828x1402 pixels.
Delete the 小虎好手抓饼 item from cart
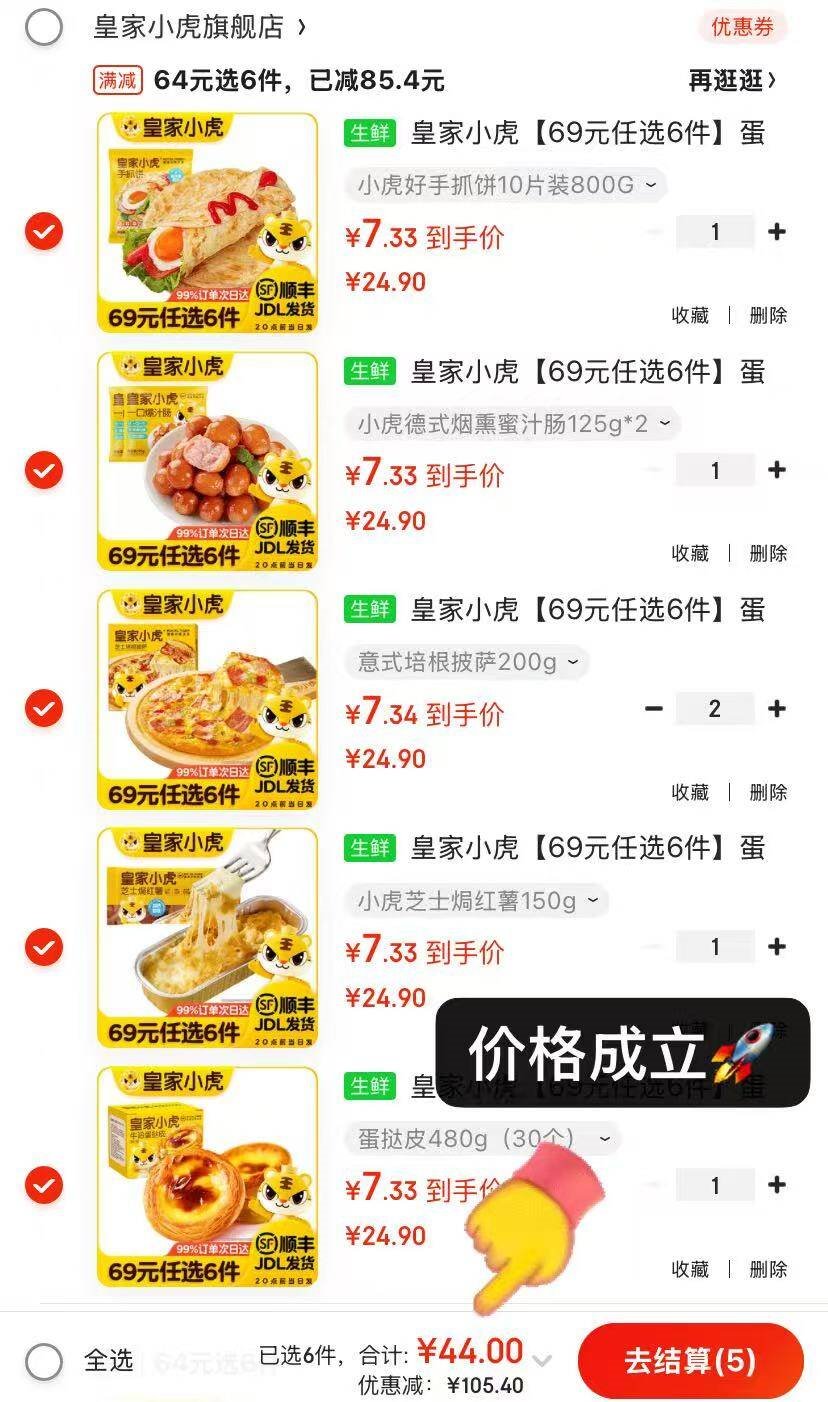click(x=768, y=316)
